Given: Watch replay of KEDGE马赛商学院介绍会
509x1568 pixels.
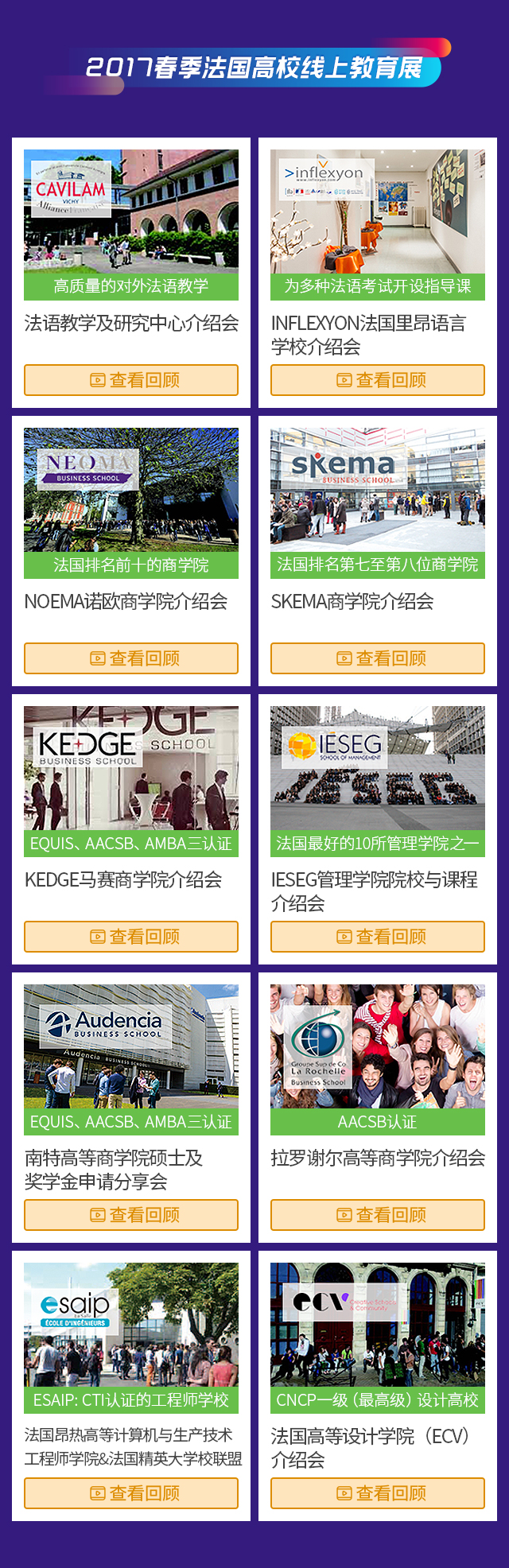Looking at the screenshot, I should click(131, 937).
